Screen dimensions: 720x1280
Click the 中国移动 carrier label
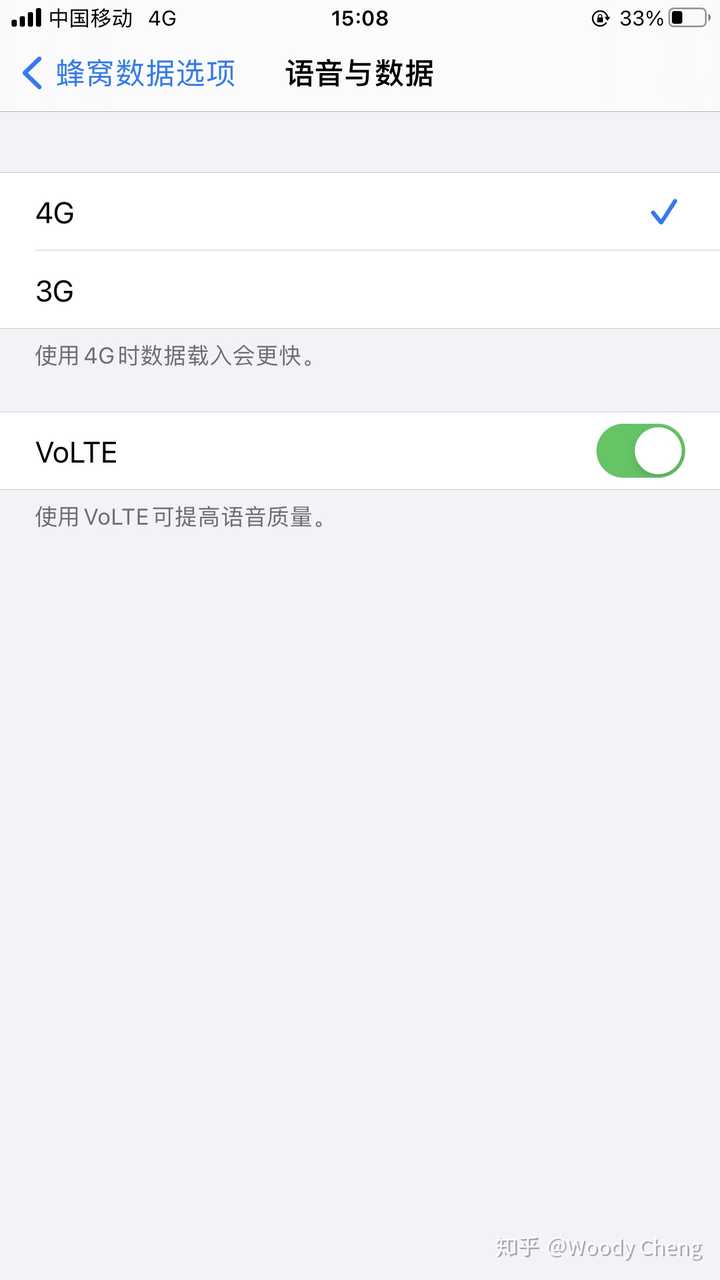88,17
